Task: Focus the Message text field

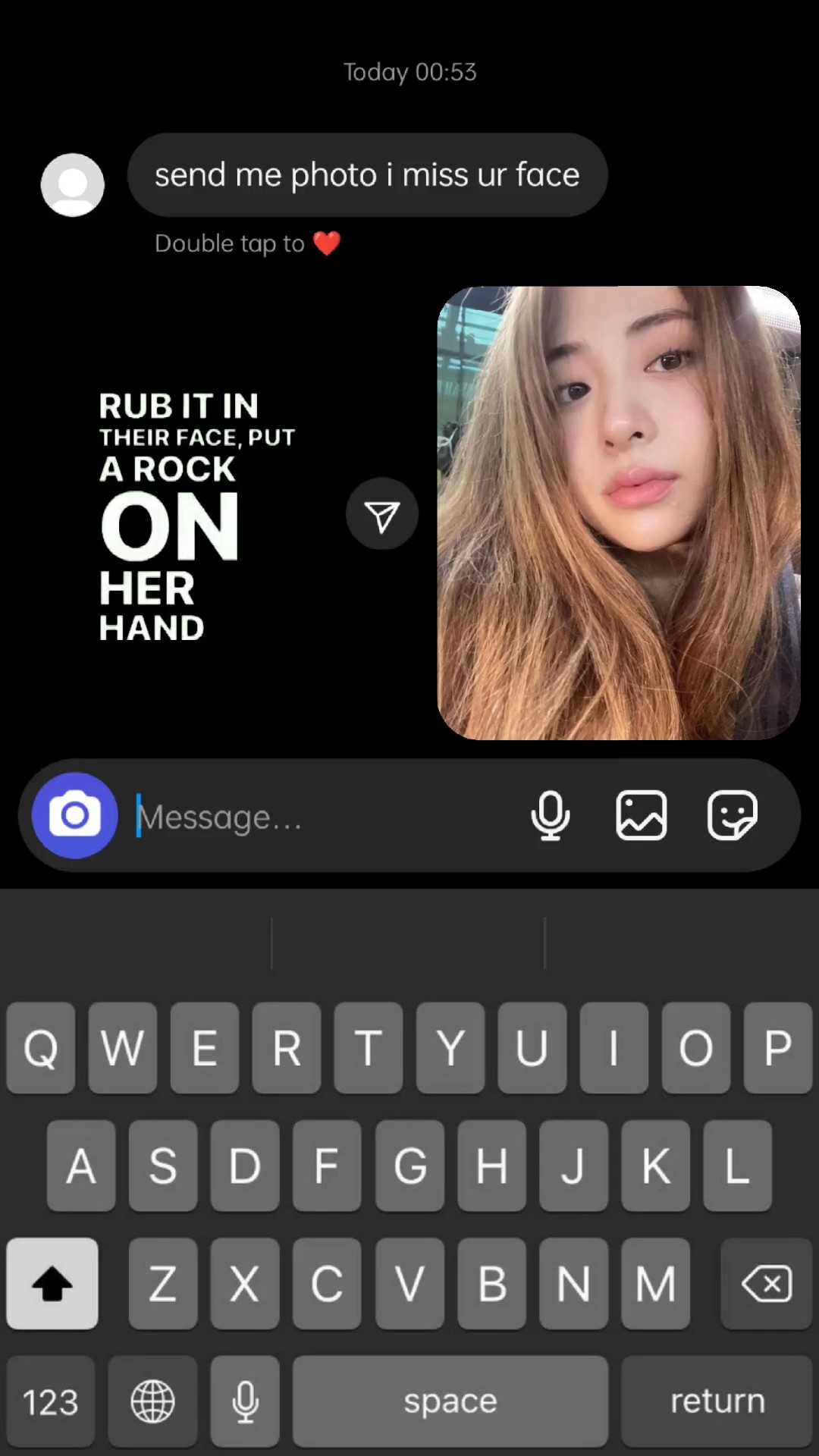Action: (318, 817)
